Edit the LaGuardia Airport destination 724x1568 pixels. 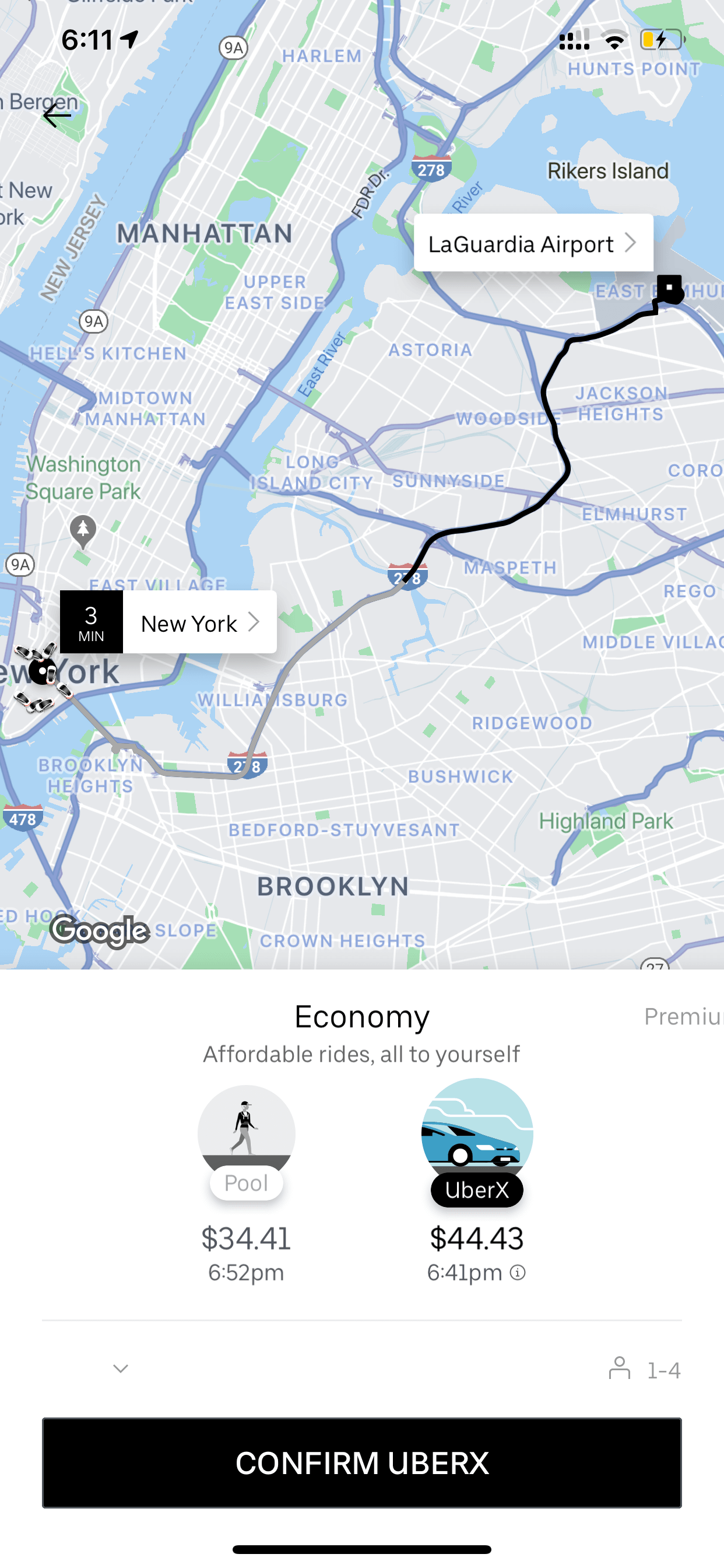point(533,243)
